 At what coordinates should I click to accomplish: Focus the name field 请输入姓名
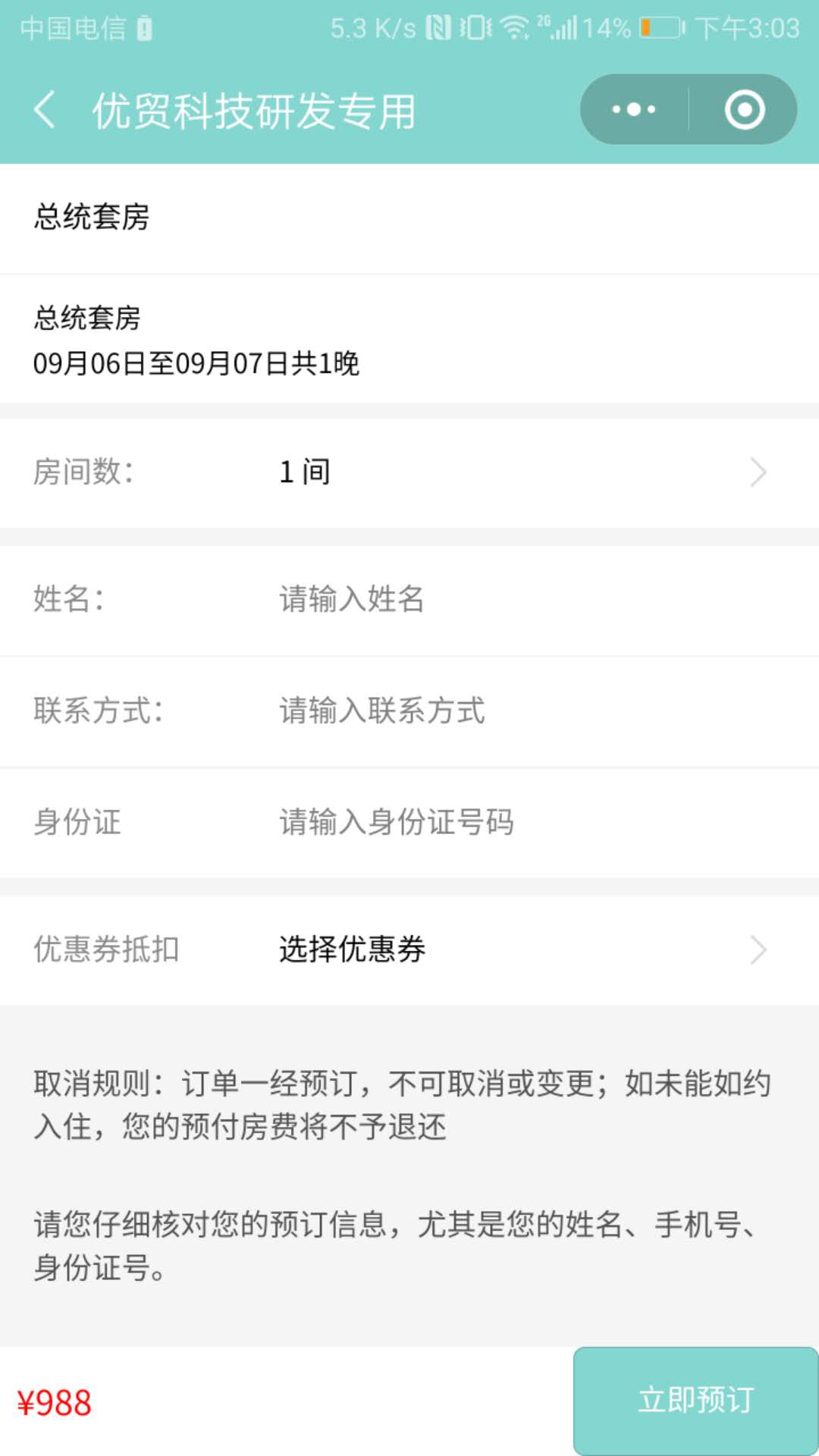531,599
